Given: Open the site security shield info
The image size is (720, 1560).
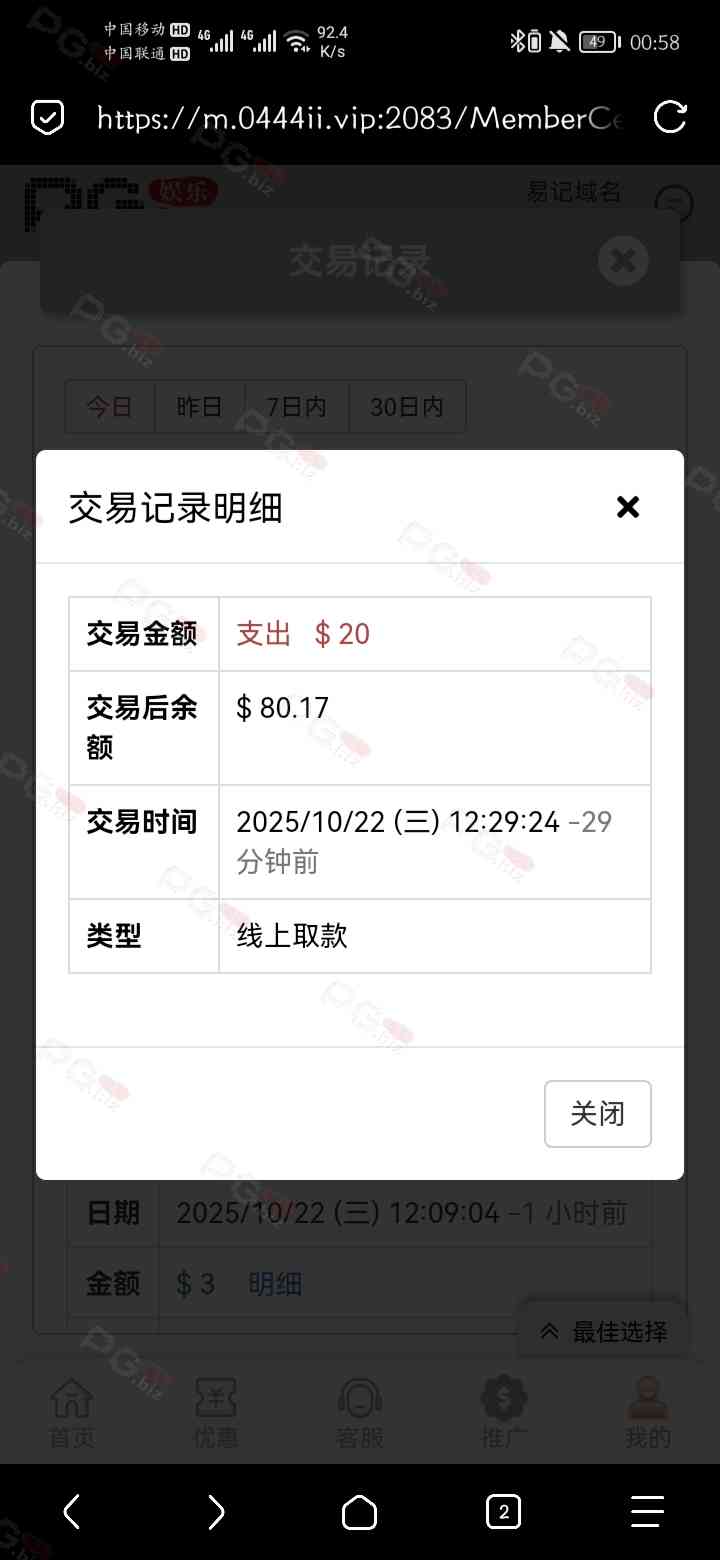Looking at the screenshot, I should point(48,118).
